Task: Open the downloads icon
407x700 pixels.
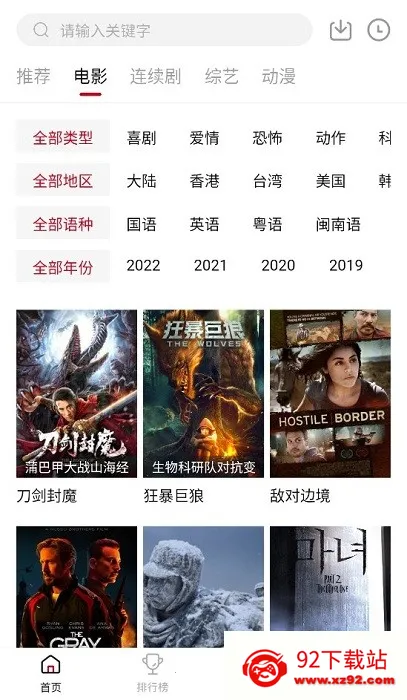Action: click(x=341, y=30)
